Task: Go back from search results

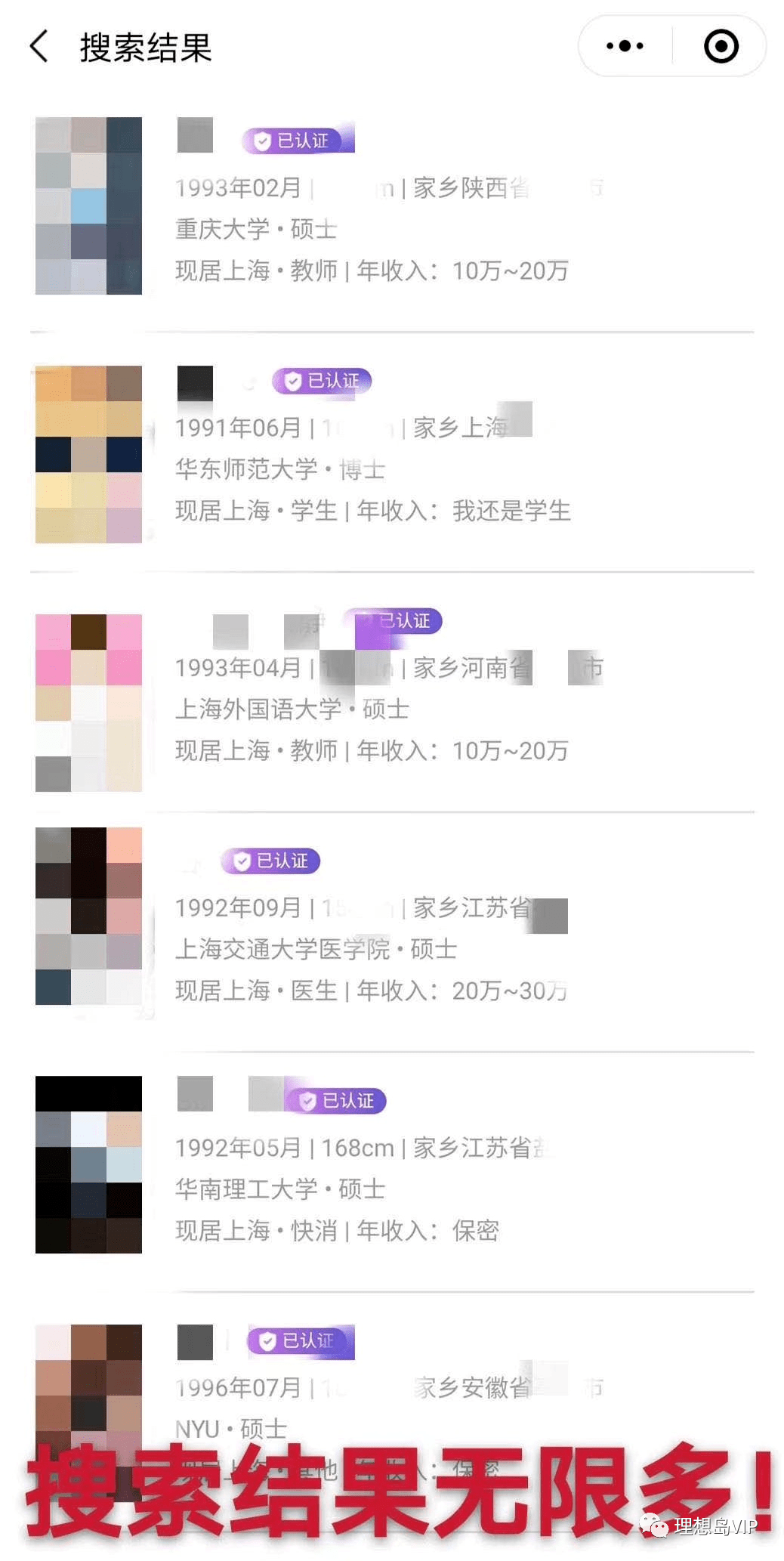Action: coord(39,47)
